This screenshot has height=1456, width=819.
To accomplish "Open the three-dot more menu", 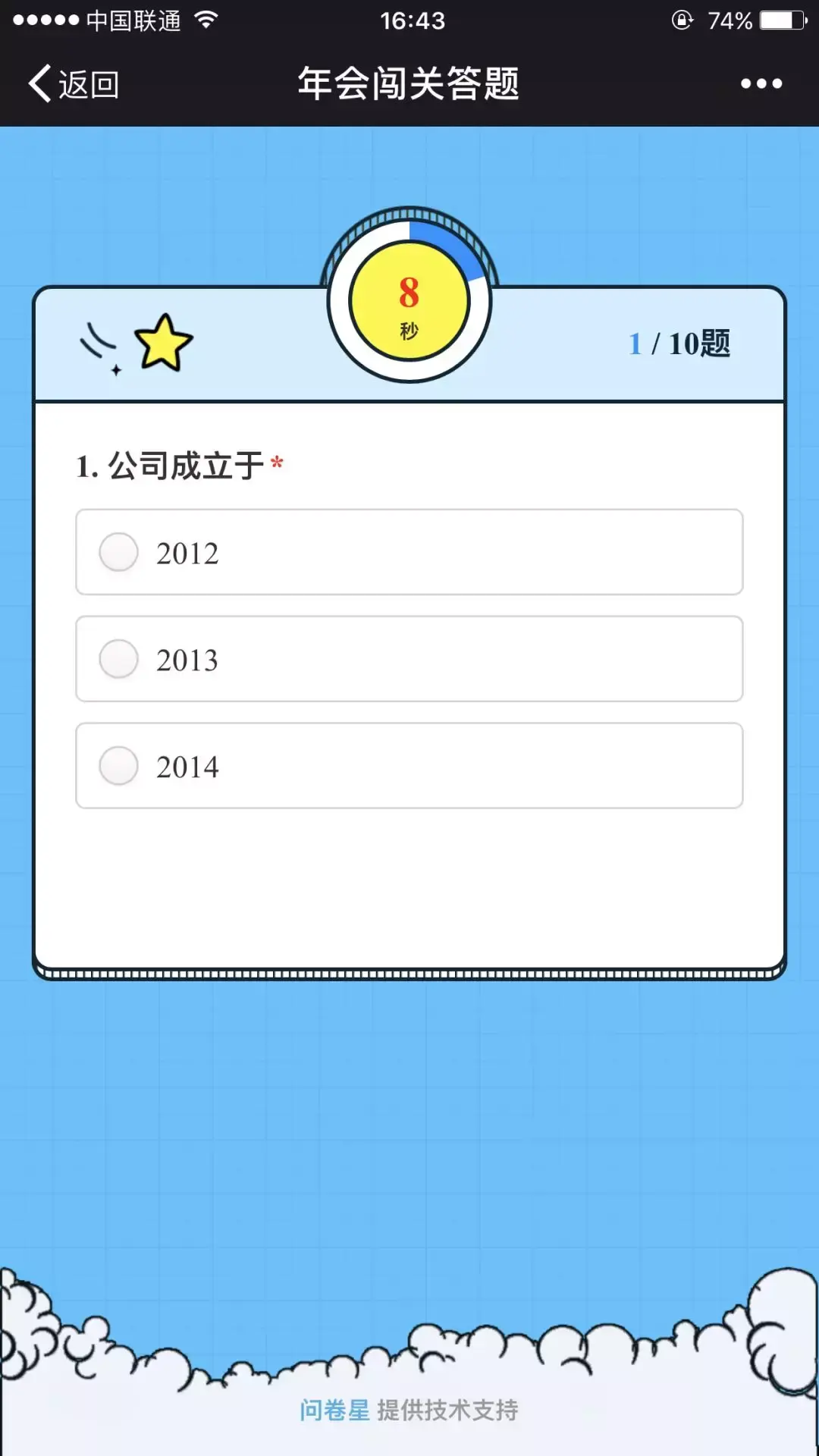I will [761, 83].
